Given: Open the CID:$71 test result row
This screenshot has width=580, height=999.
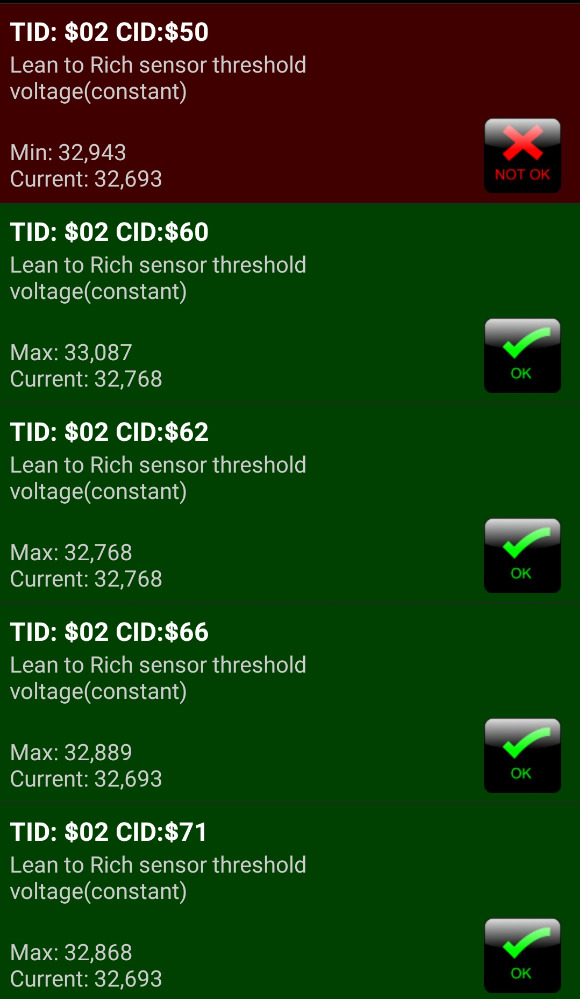Looking at the screenshot, I should 290,902.
